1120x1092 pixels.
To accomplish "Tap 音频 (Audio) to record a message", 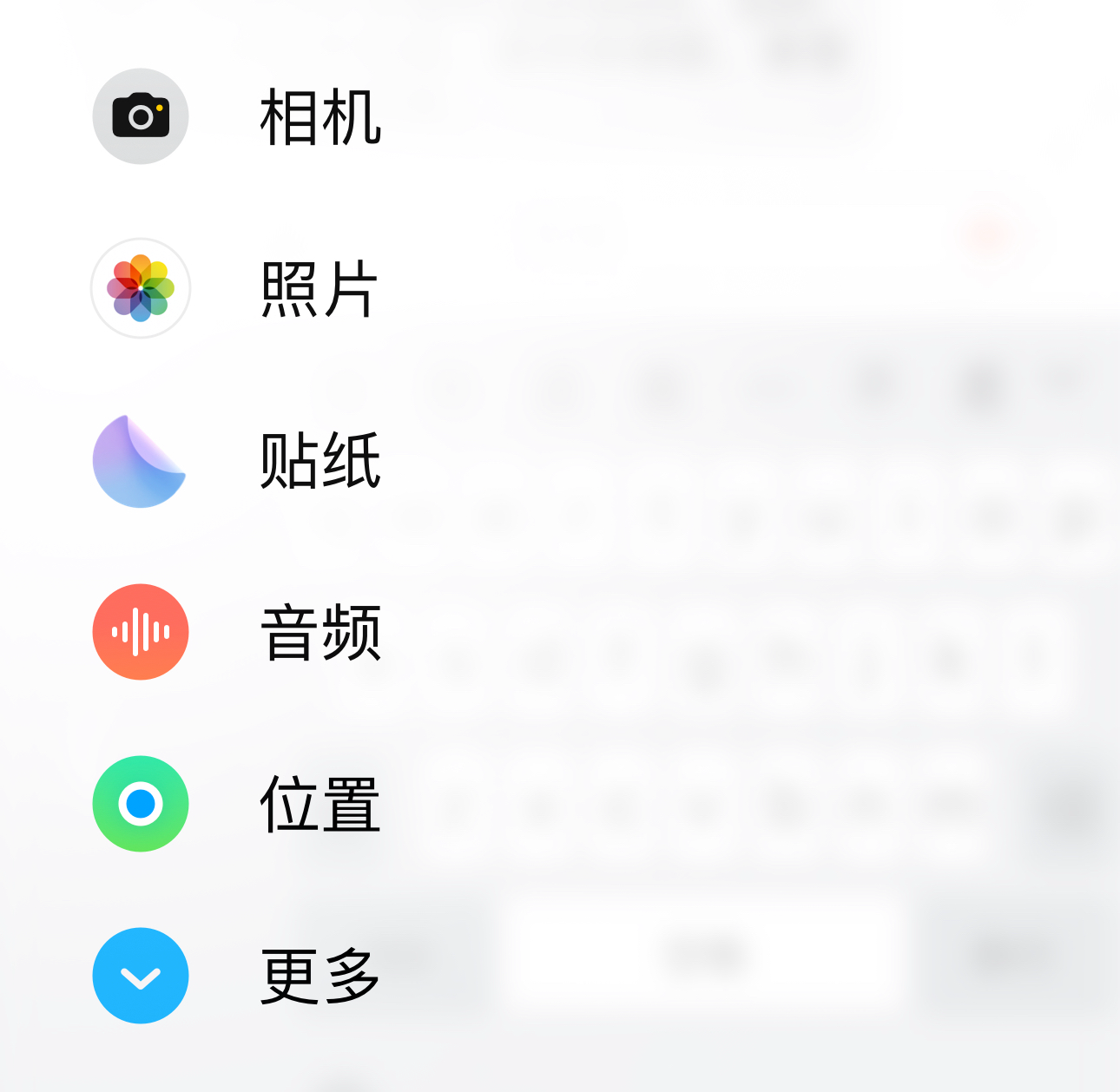I will [x=141, y=632].
